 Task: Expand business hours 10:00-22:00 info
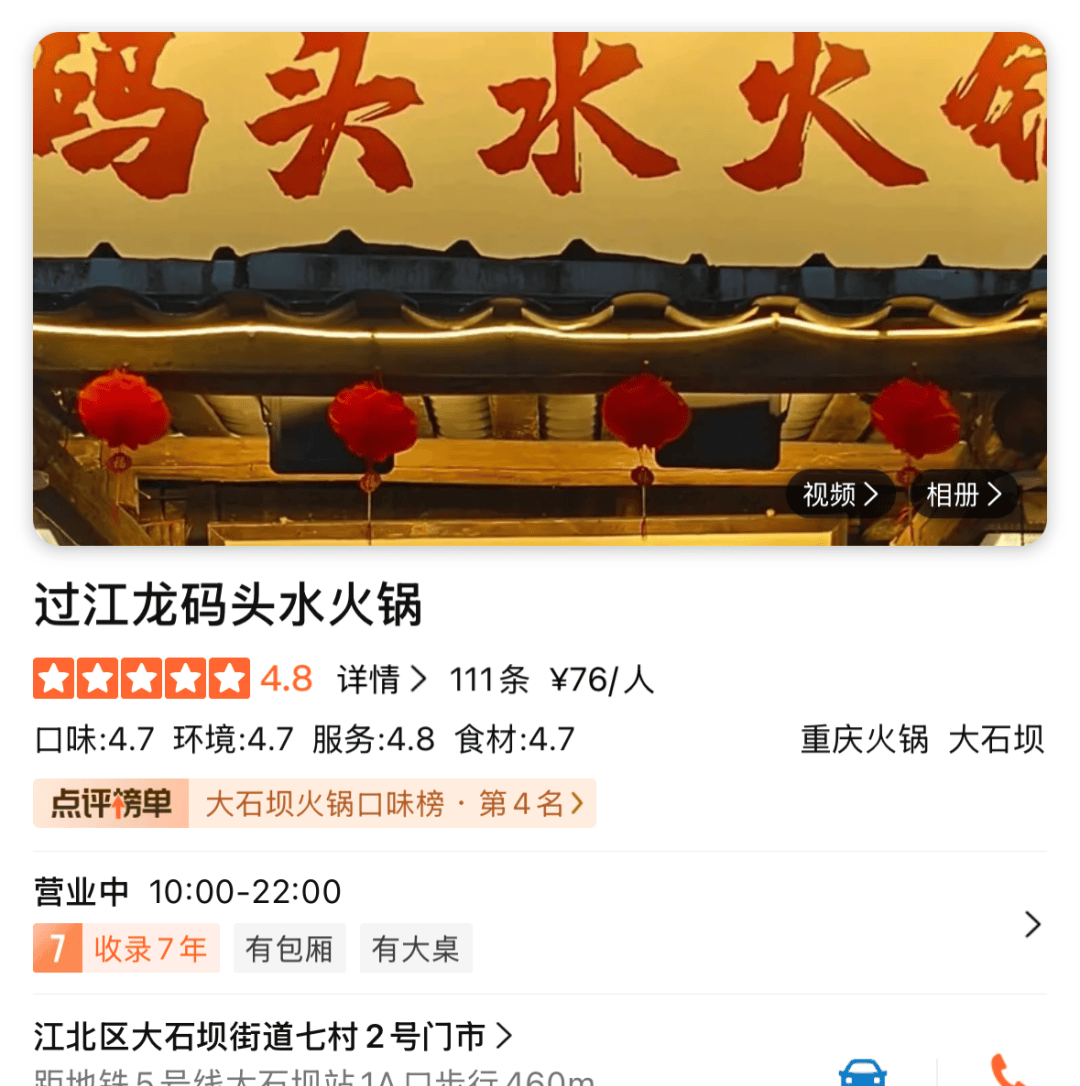coord(1032,925)
